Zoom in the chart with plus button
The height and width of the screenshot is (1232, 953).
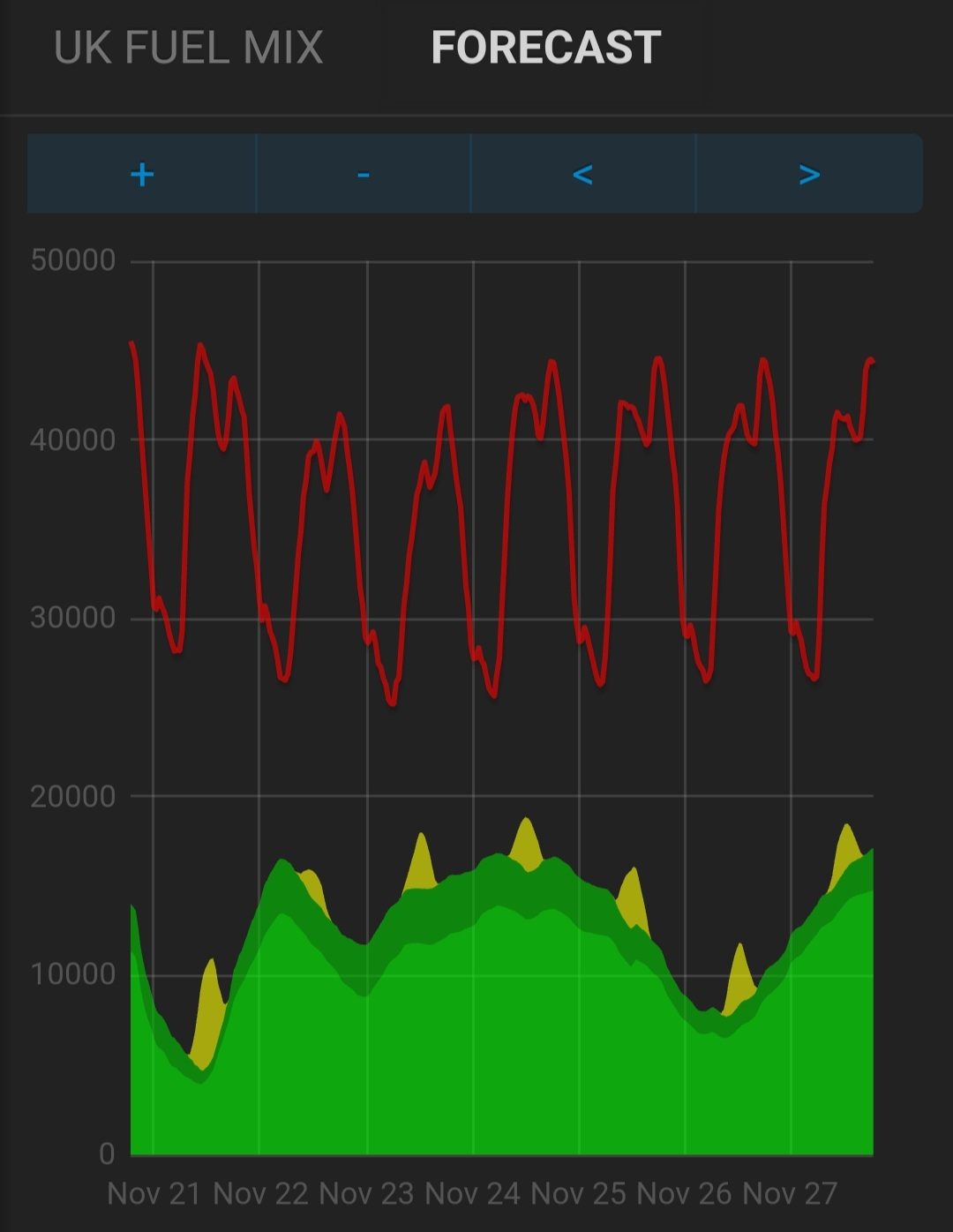click(142, 174)
